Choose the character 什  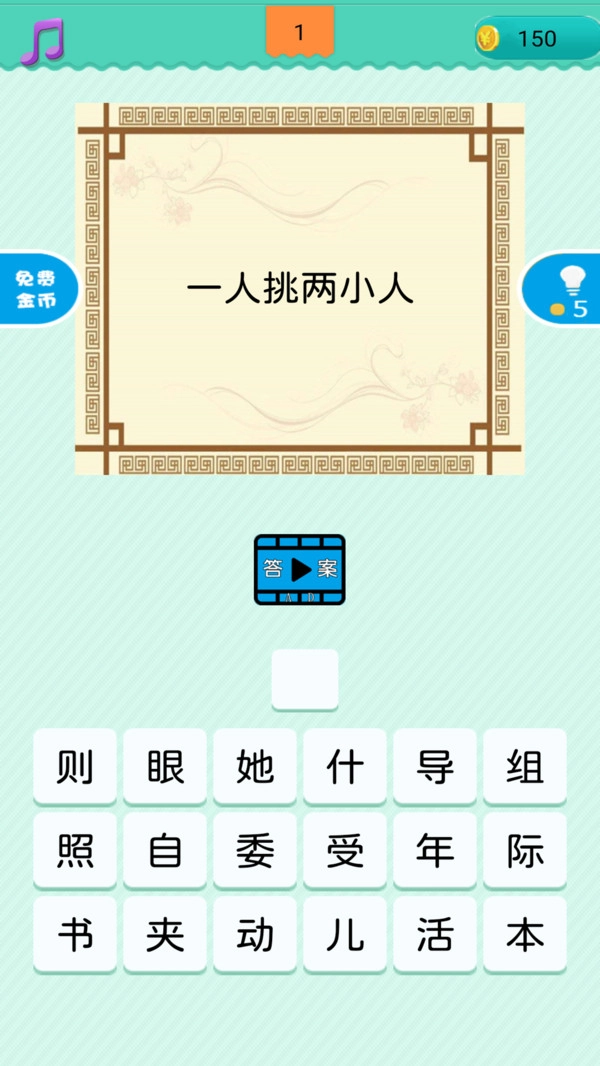point(345,767)
